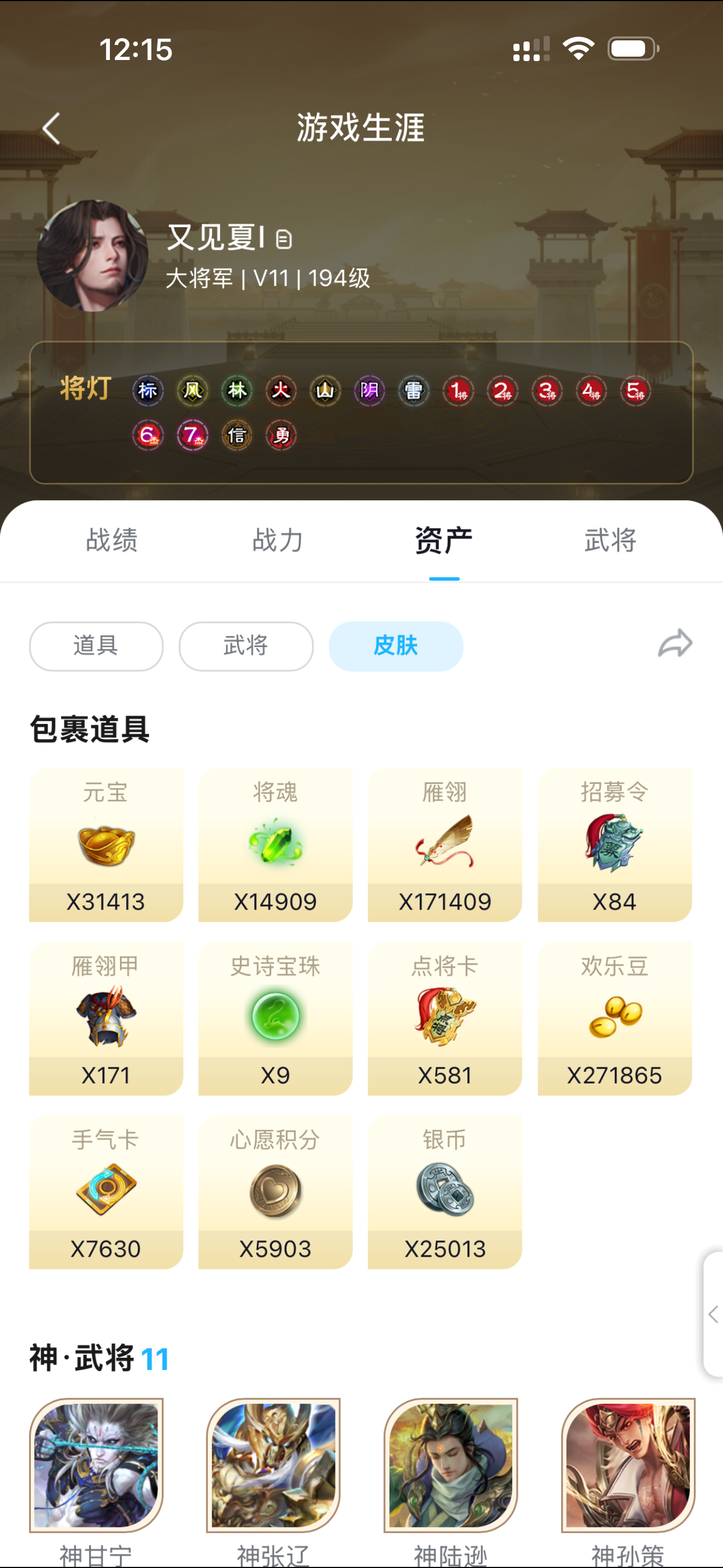Screen dimensions: 723x1568
Task: Tap the icon next to nickname 又见夏I
Action: tap(284, 239)
